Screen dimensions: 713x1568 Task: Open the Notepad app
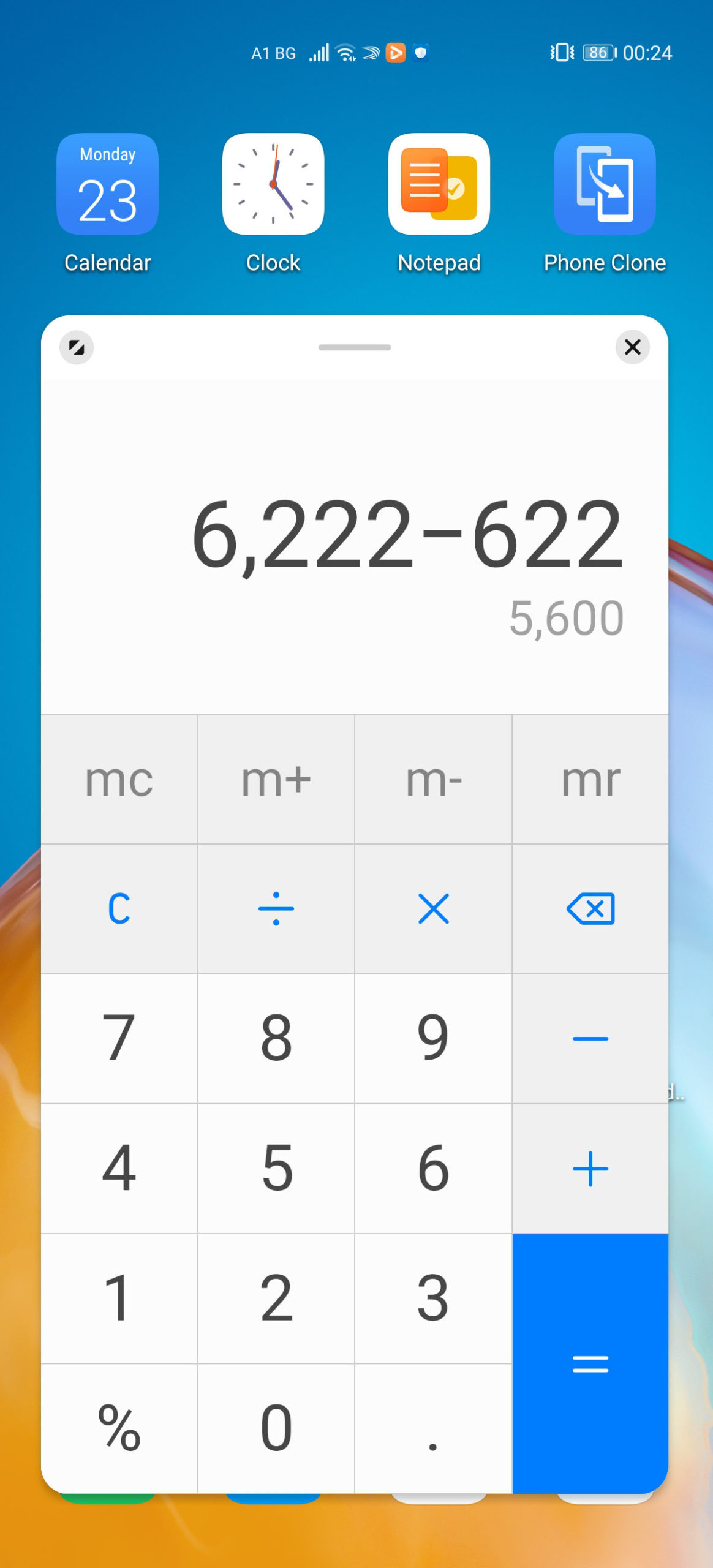pos(439,184)
